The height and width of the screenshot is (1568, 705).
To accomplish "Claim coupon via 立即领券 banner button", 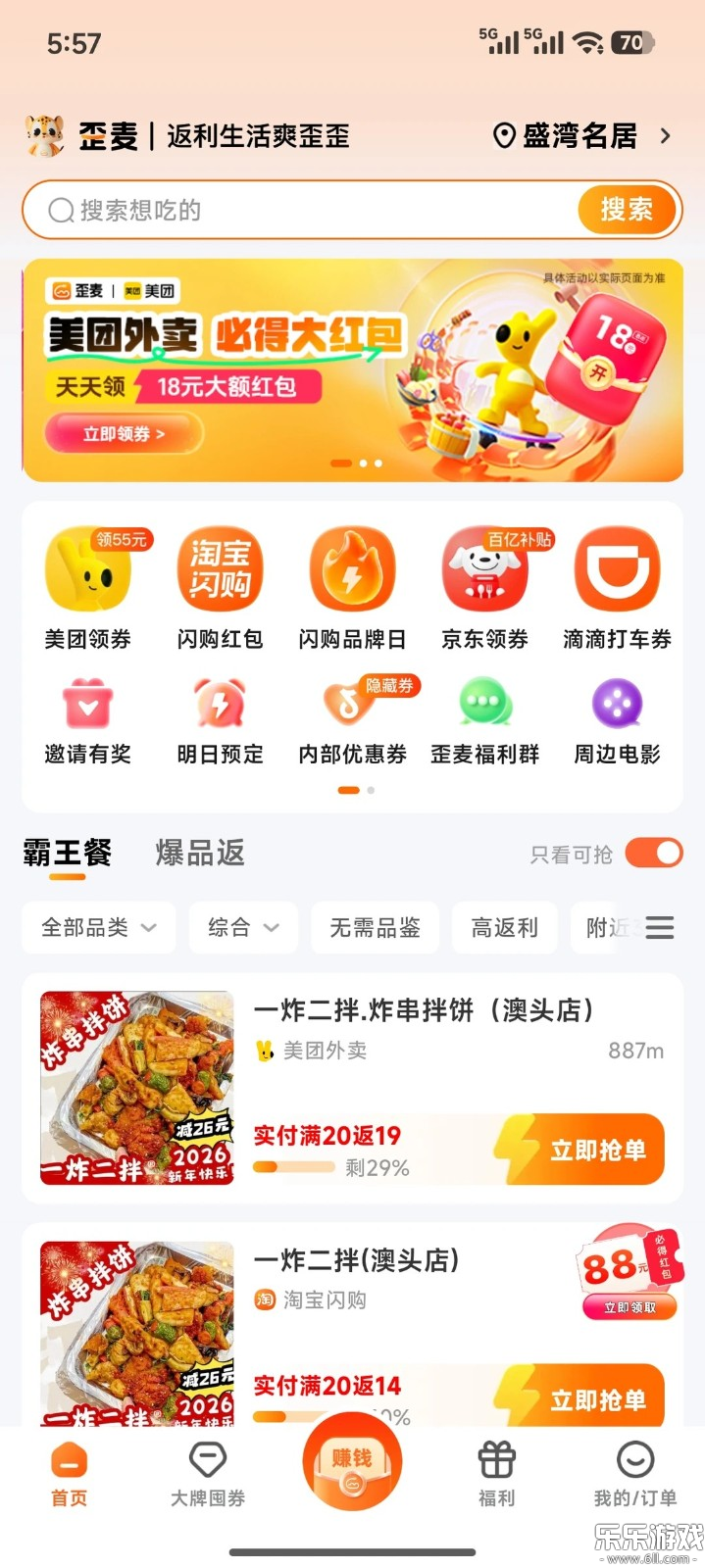I will point(124,433).
